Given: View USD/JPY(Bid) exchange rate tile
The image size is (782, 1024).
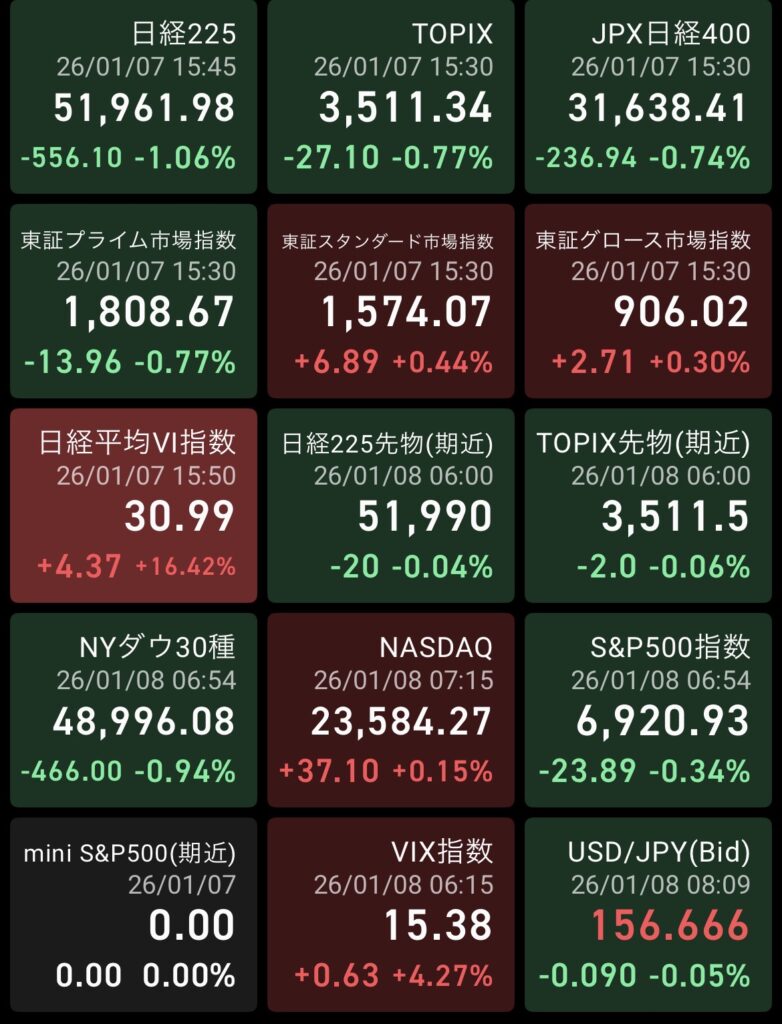Looking at the screenshot, I should [x=648, y=914].
